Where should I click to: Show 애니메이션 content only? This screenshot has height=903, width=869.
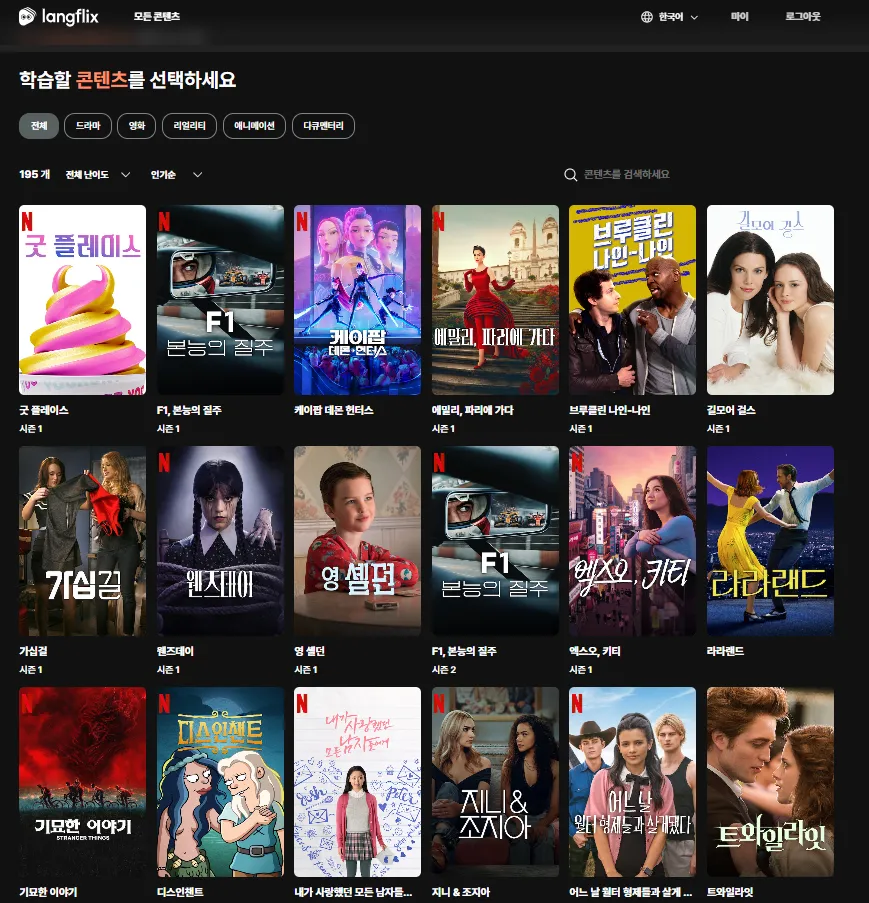click(254, 126)
